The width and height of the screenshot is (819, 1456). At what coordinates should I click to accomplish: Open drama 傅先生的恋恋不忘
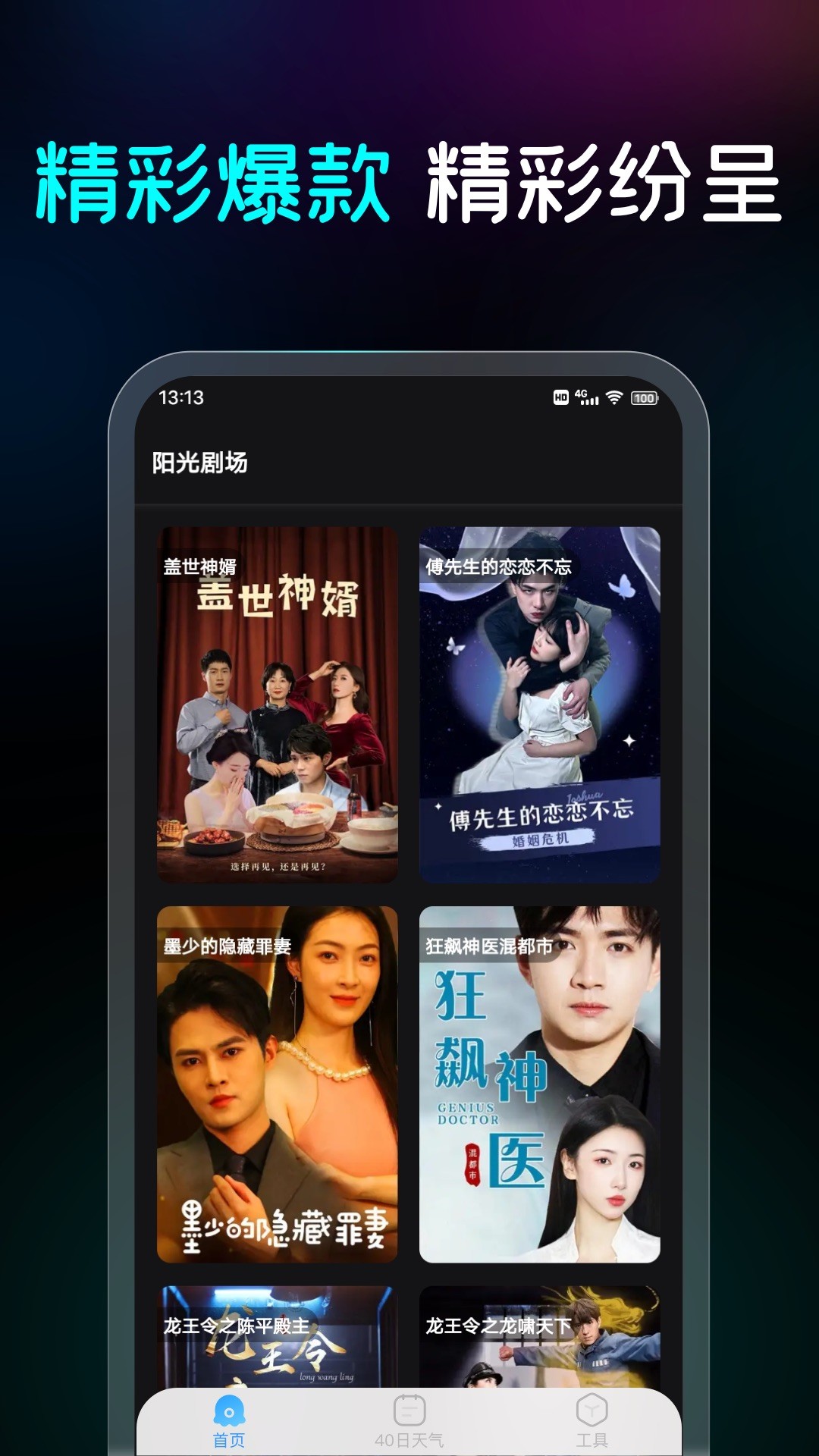pos(538,705)
